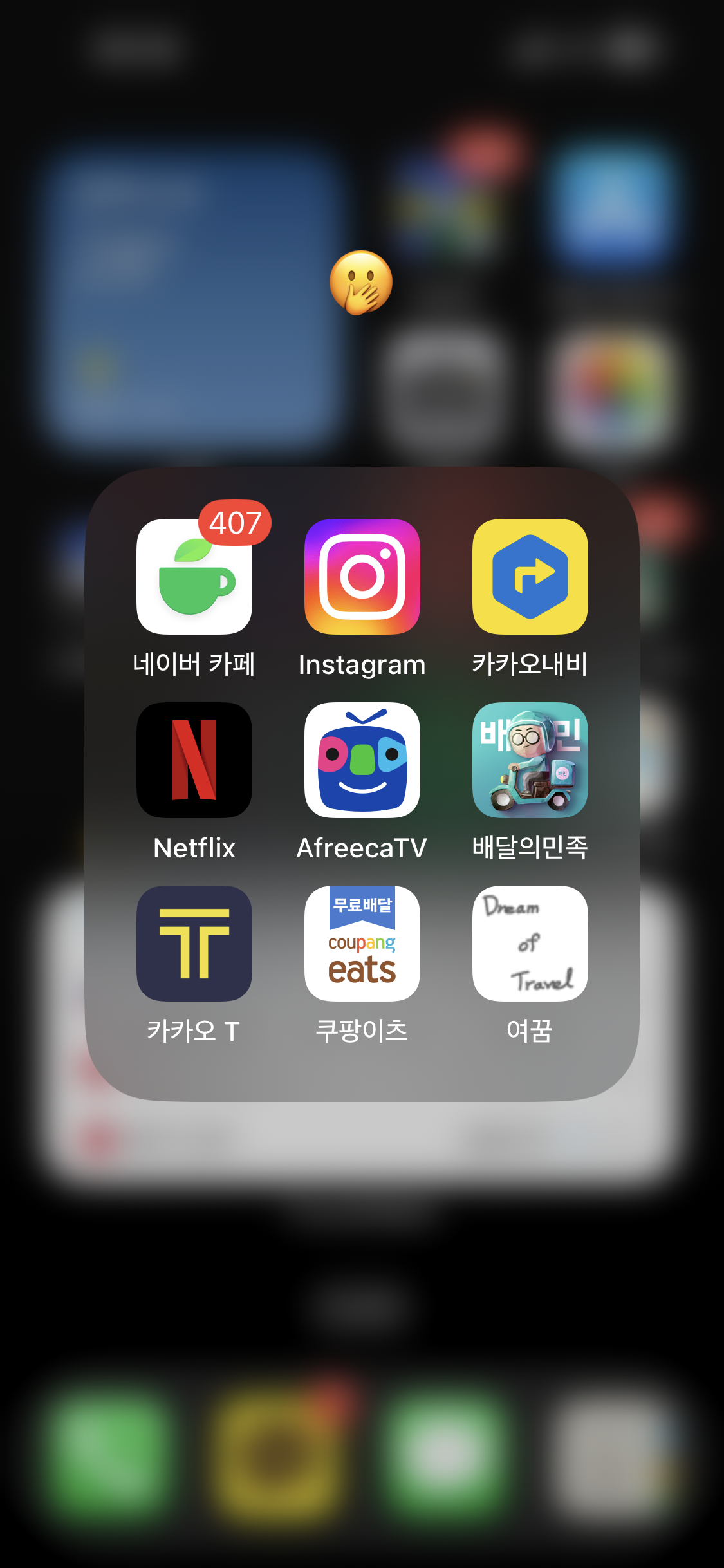Image resolution: width=724 pixels, height=1568 pixels.
Task: Open the 여꿈 travel app
Action: [x=530, y=944]
